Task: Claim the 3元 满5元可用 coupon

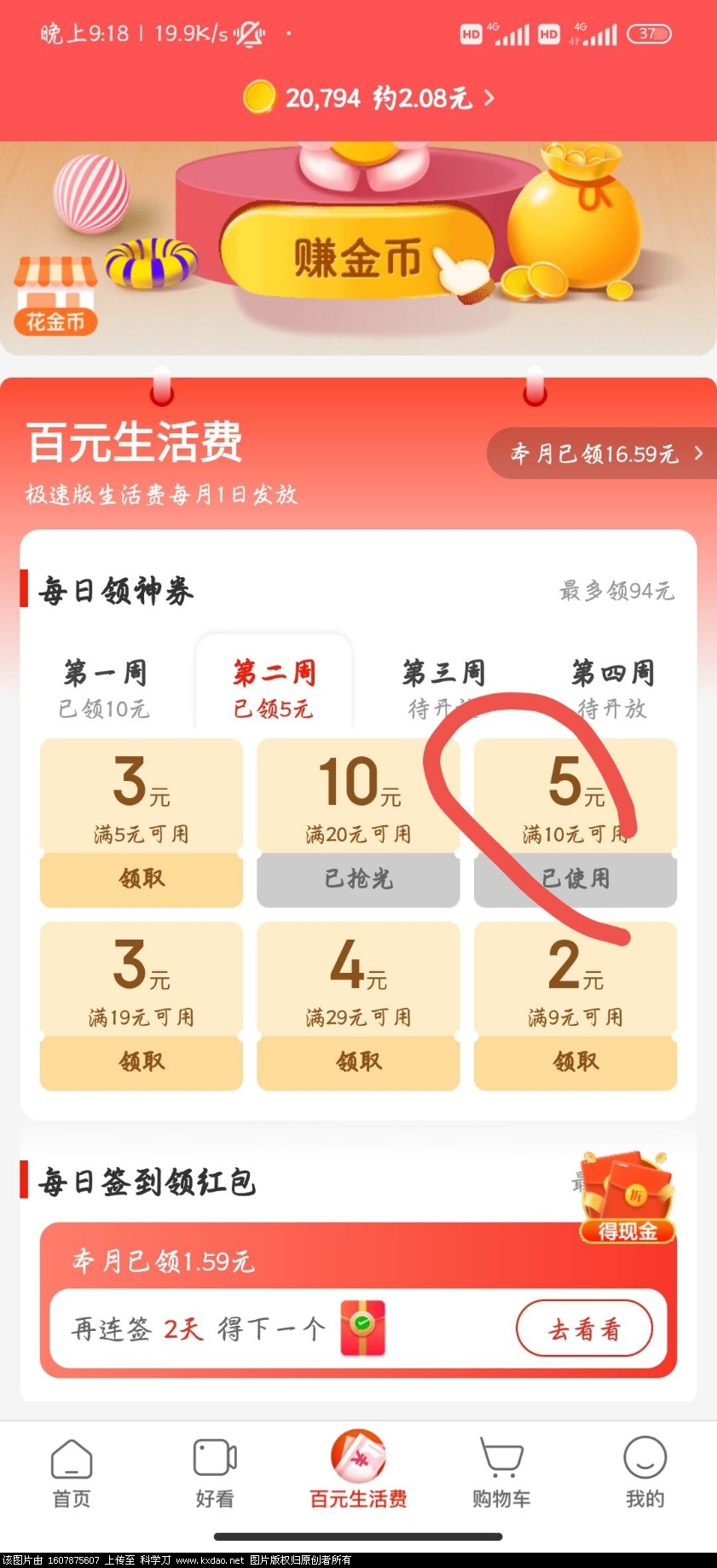Action: [142, 878]
